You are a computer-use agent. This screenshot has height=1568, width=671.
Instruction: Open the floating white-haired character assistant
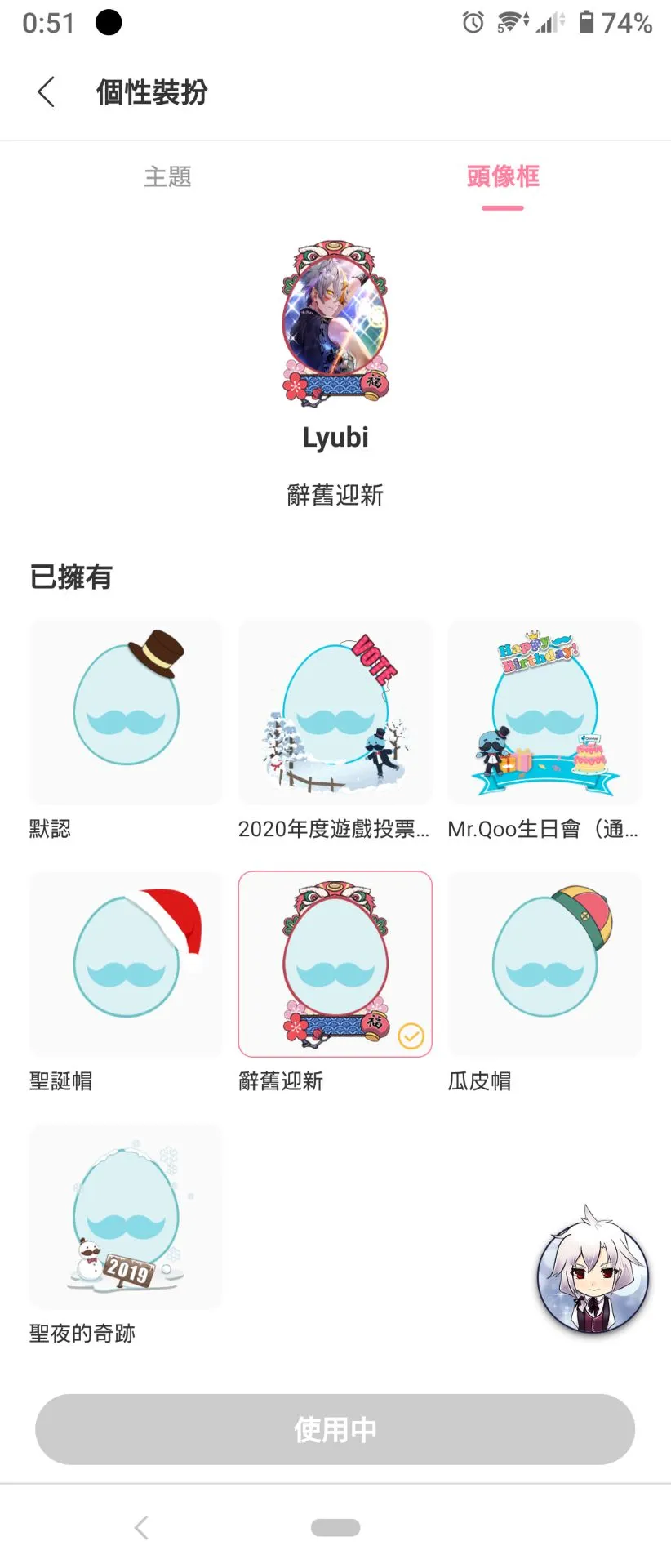[x=593, y=1272]
